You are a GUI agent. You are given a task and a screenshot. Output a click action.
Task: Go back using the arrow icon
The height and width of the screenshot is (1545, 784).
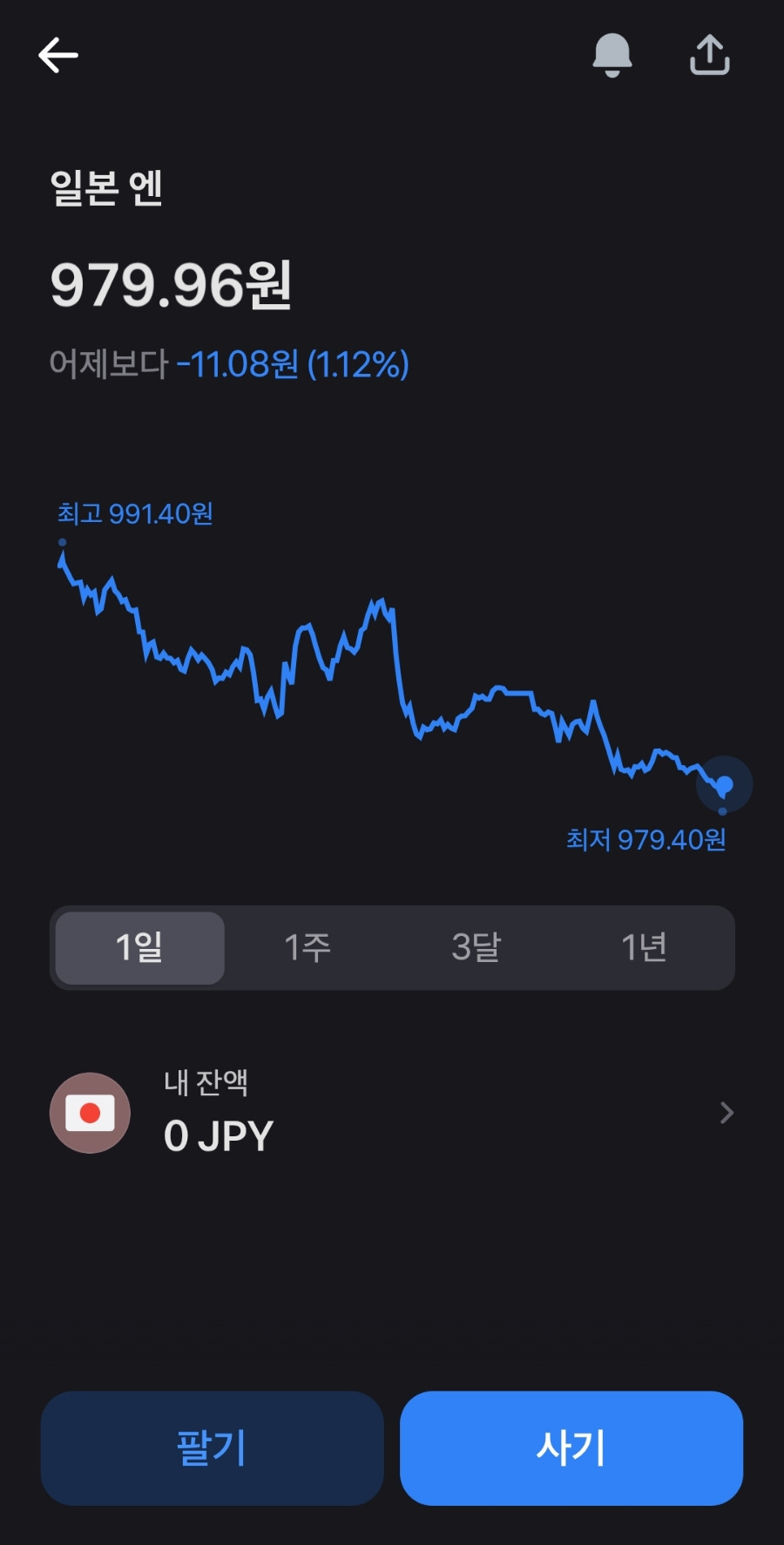click(58, 56)
